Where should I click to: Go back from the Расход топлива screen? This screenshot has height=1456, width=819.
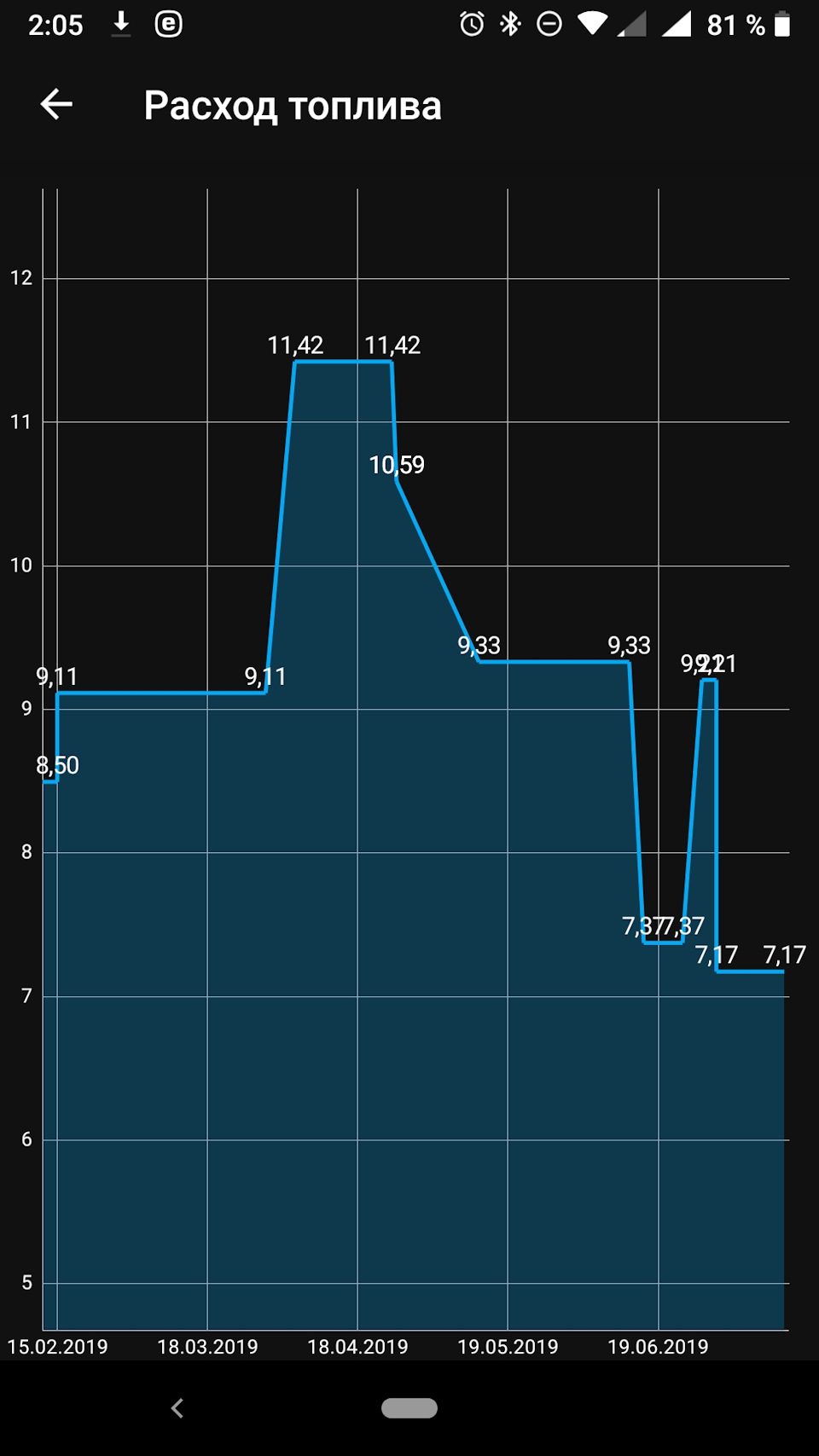pos(56,105)
